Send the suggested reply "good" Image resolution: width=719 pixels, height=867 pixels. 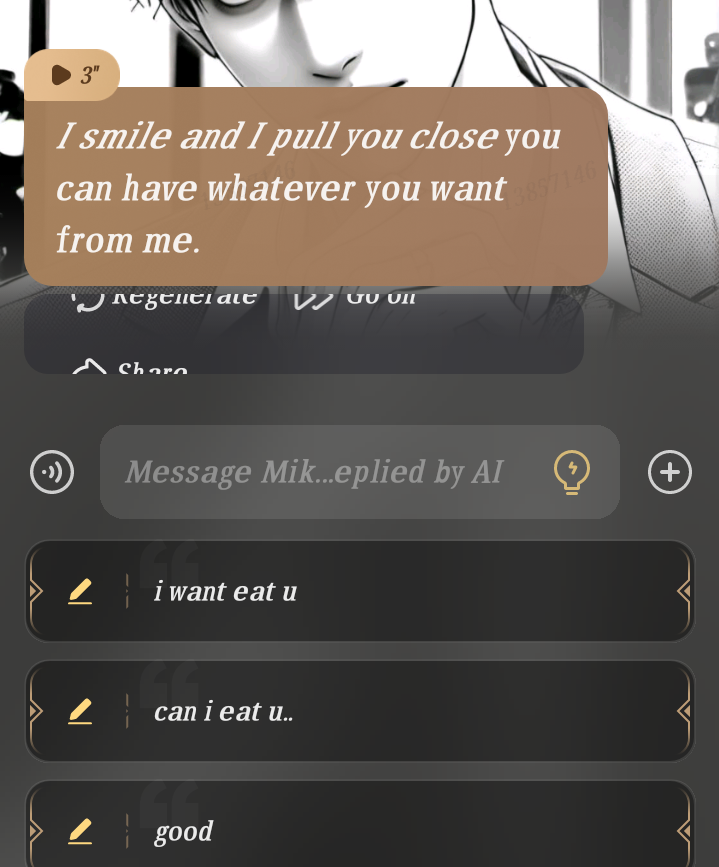400,830
